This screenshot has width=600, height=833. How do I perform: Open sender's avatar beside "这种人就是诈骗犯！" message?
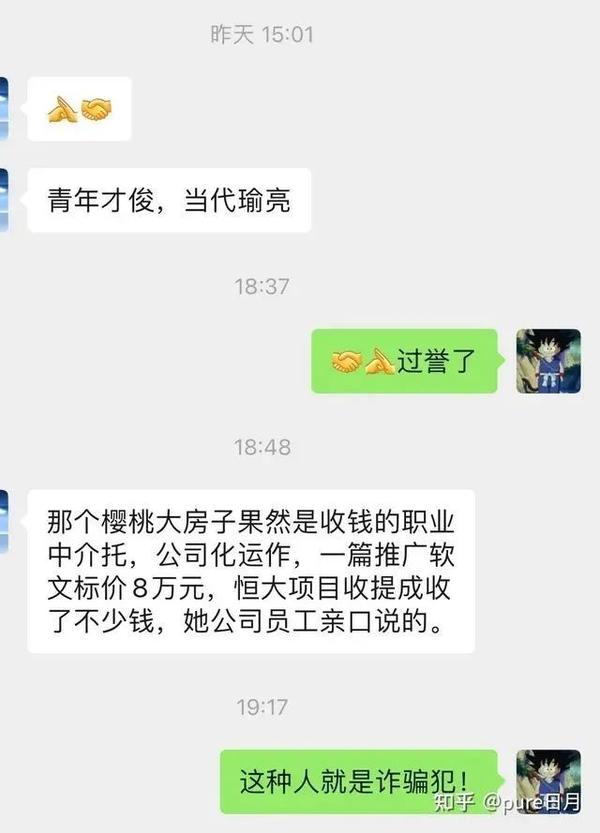[x=548, y=779]
